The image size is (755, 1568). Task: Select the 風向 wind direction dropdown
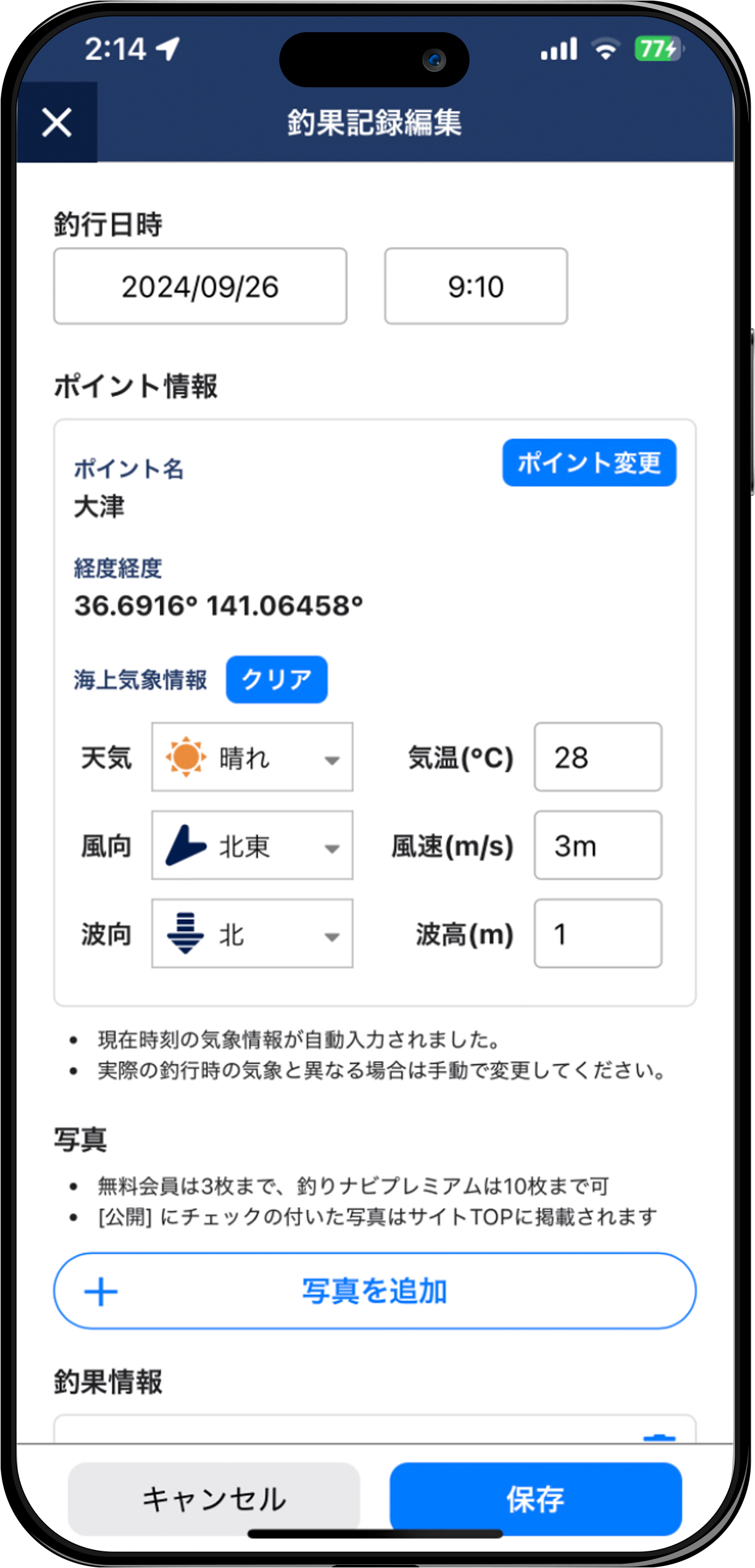tap(252, 846)
